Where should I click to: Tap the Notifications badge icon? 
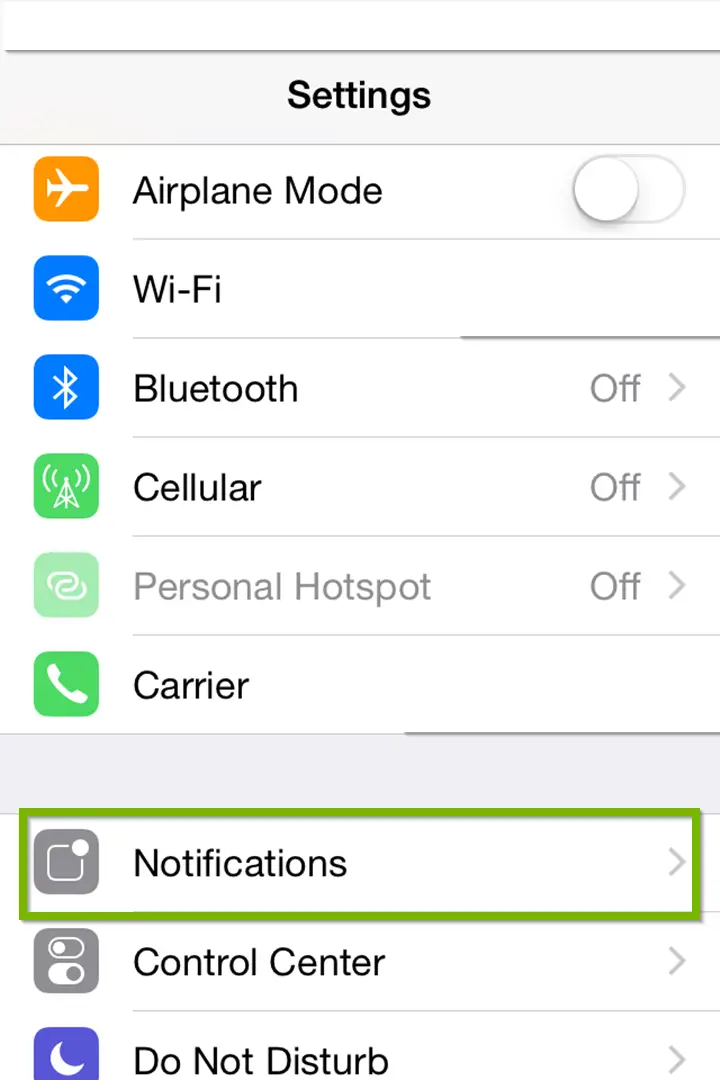click(x=66, y=862)
